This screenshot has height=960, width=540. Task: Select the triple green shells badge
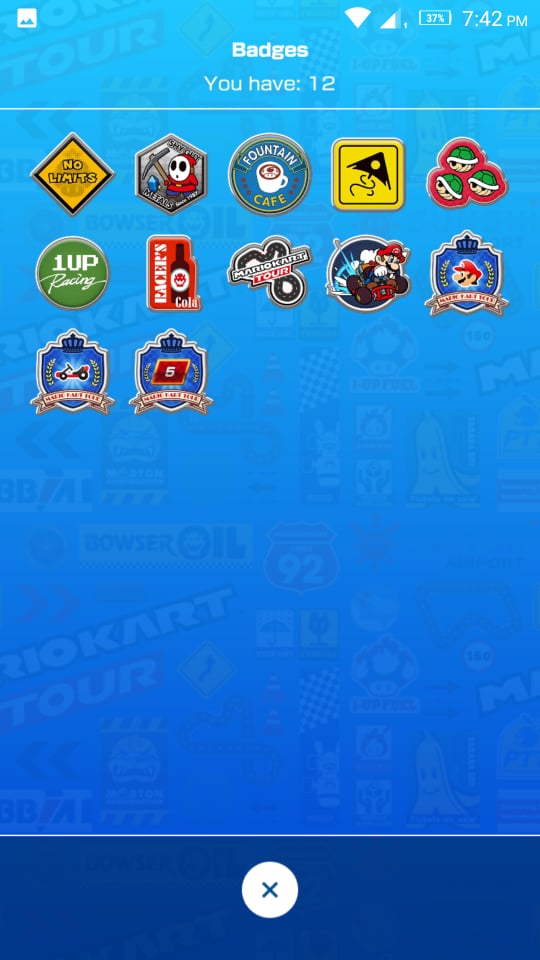pos(467,173)
